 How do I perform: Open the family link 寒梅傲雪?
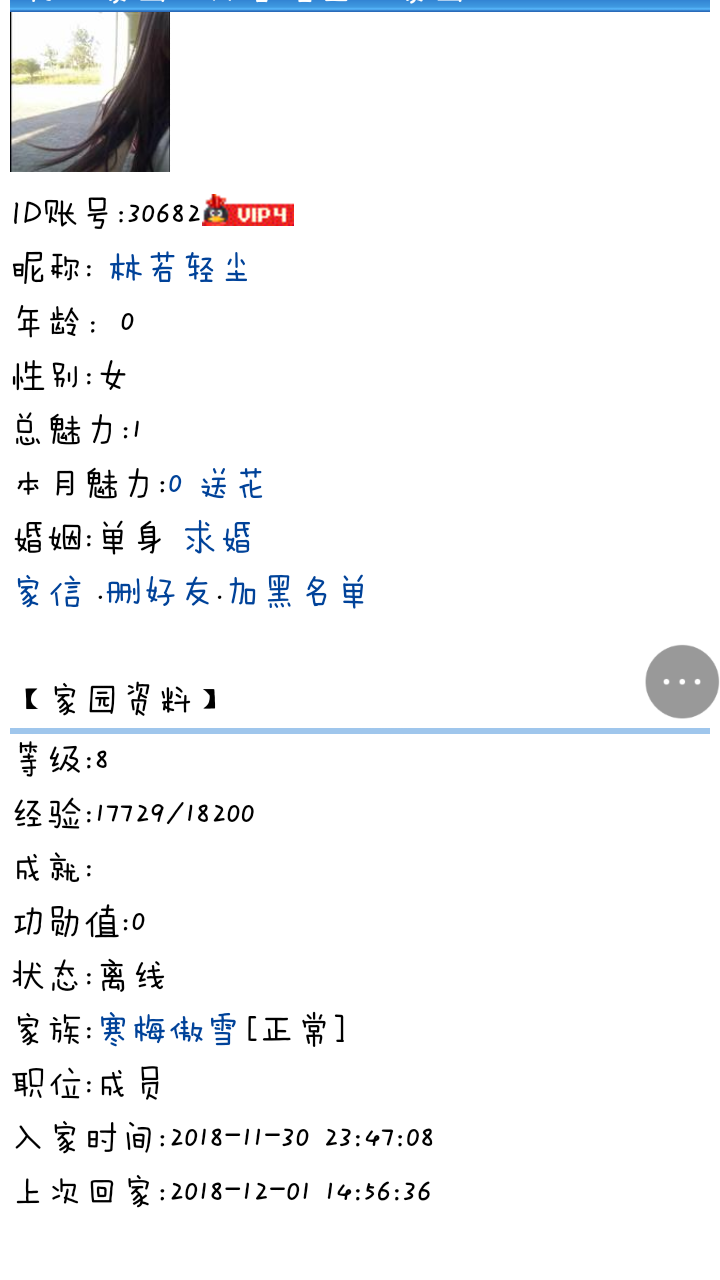click(169, 1029)
